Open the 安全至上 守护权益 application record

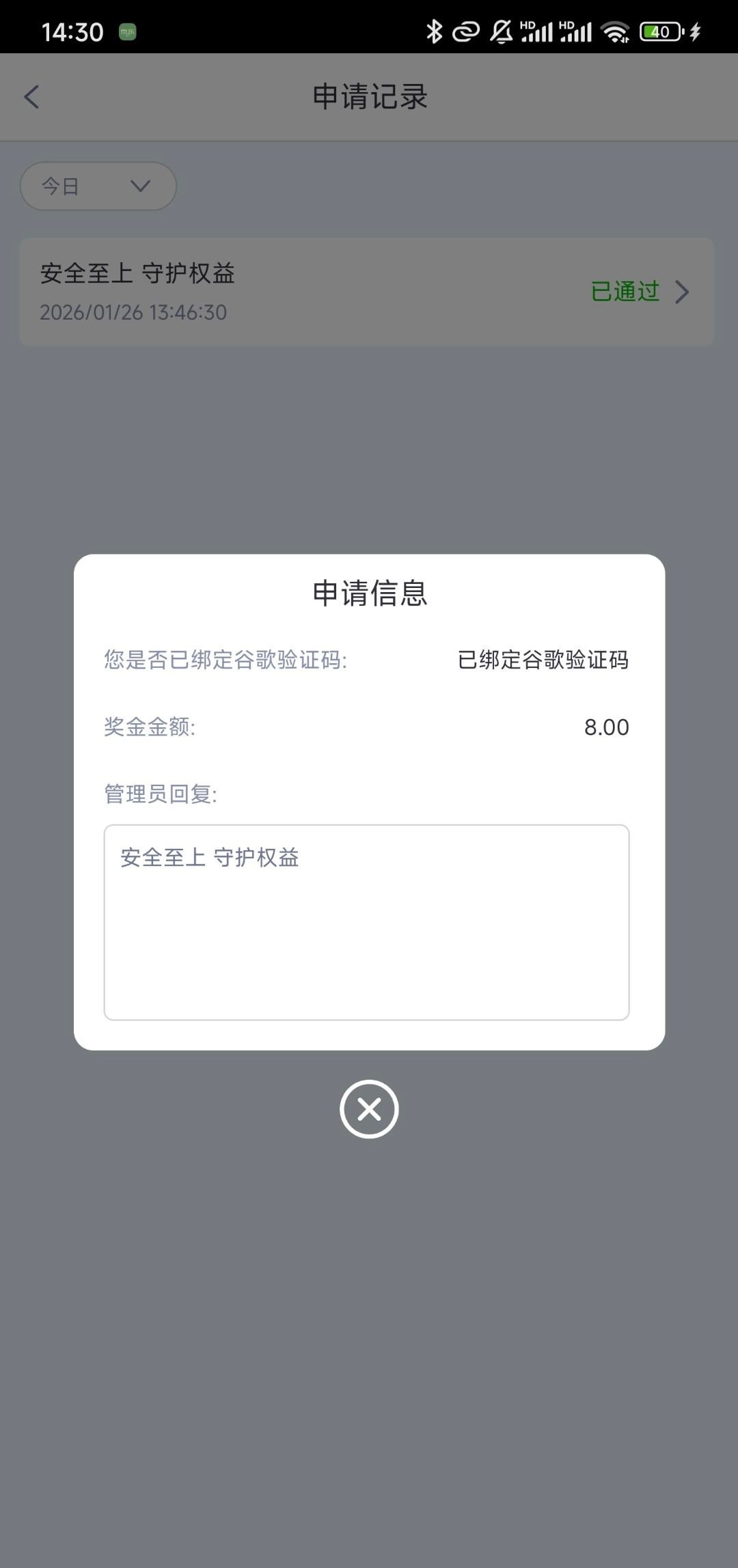[x=366, y=292]
